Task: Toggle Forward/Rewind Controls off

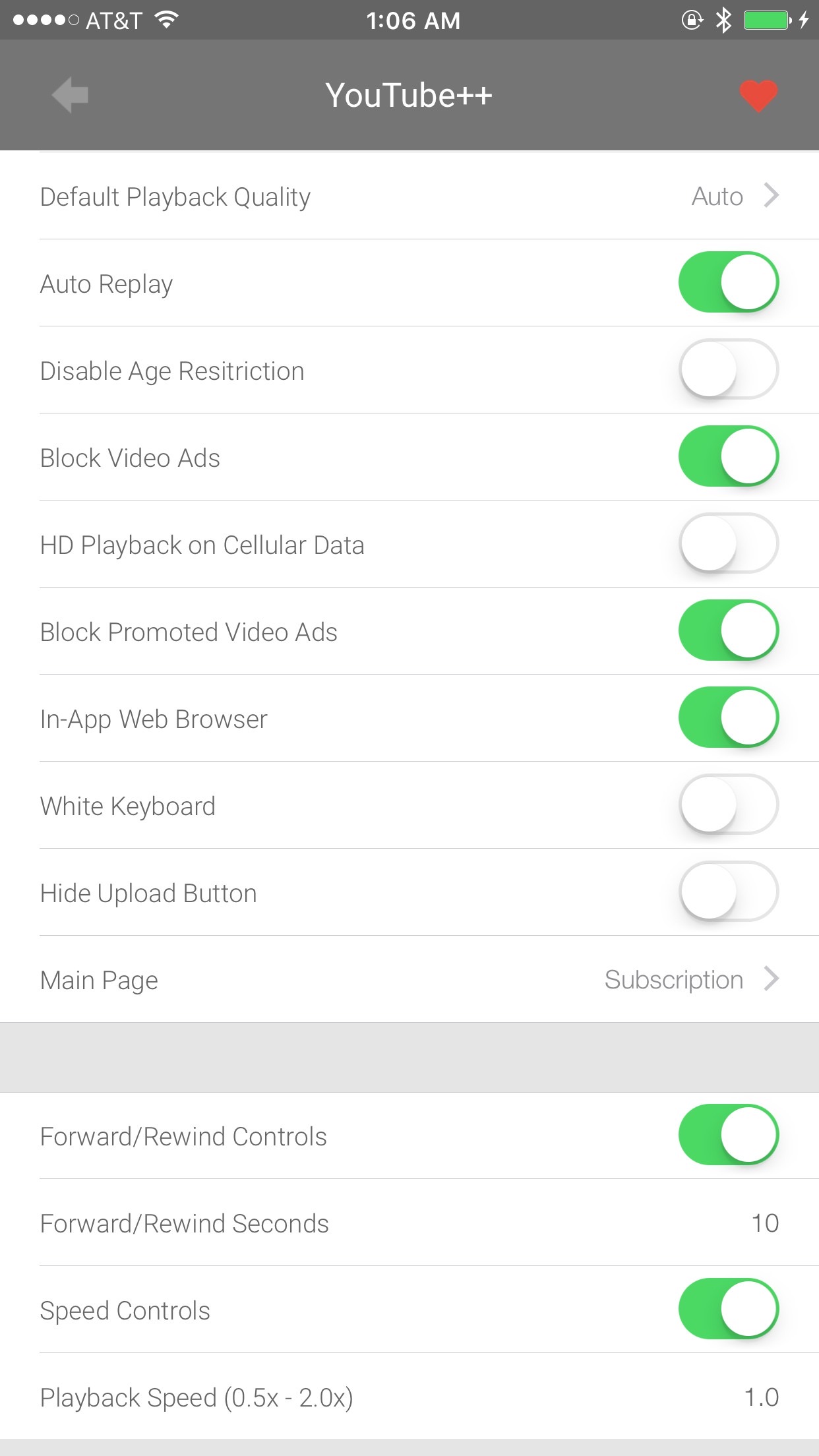Action: (729, 1135)
